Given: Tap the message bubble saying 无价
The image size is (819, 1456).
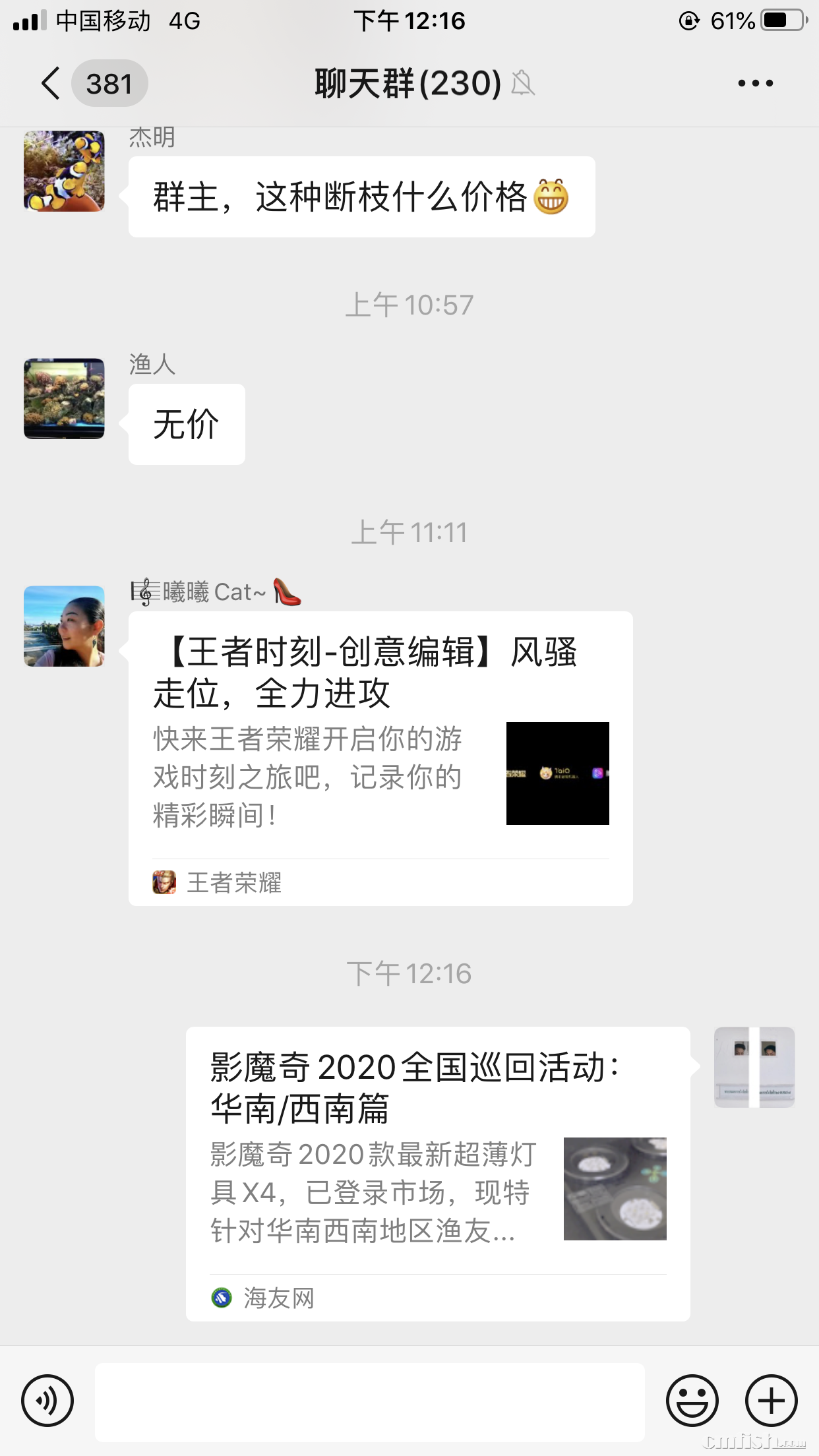Looking at the screenshot, I should point(185,424).
